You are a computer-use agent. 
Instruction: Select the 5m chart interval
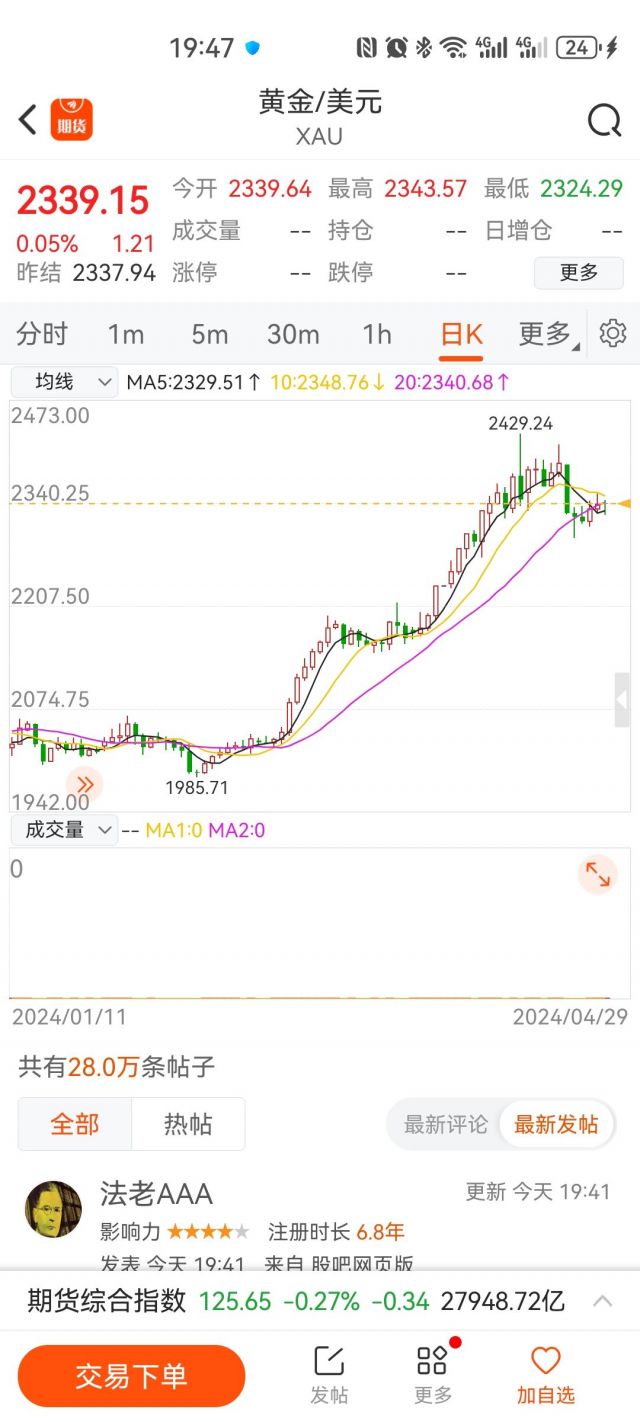tap(210, 334)
